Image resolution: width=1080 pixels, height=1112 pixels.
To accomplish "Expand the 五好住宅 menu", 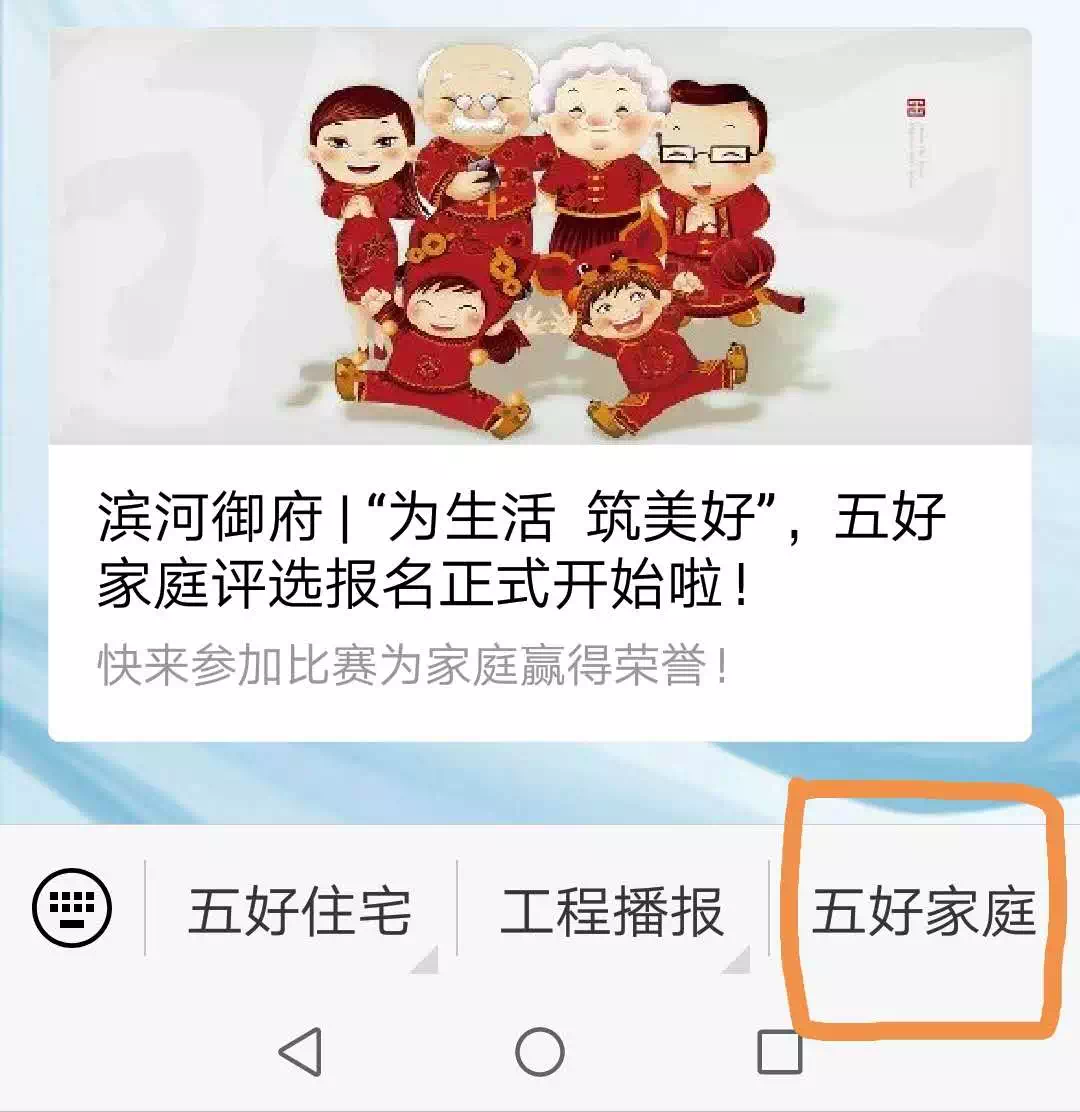I will (300, 912).
